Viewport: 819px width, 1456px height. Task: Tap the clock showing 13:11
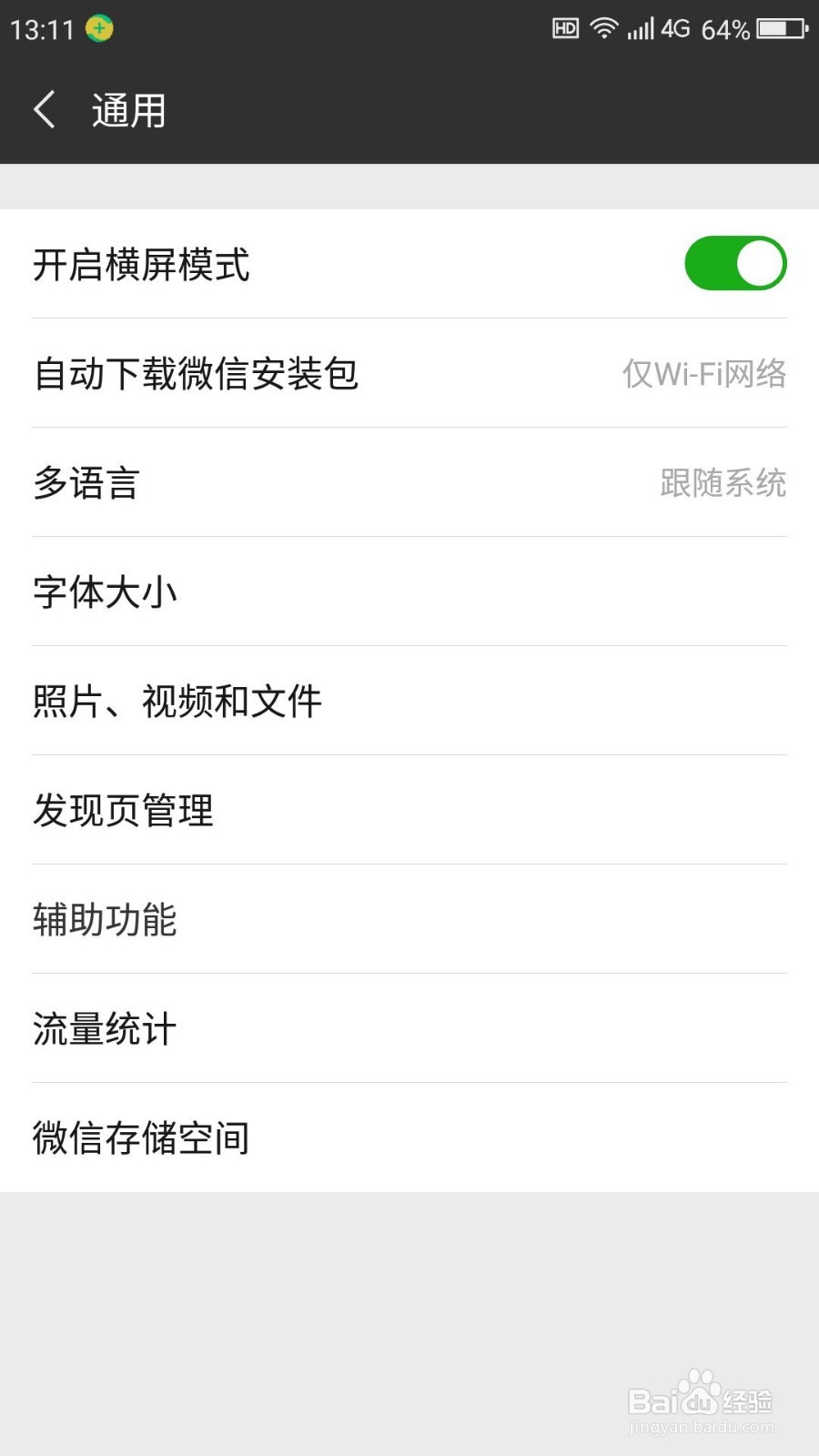click(x=39, y=27)
